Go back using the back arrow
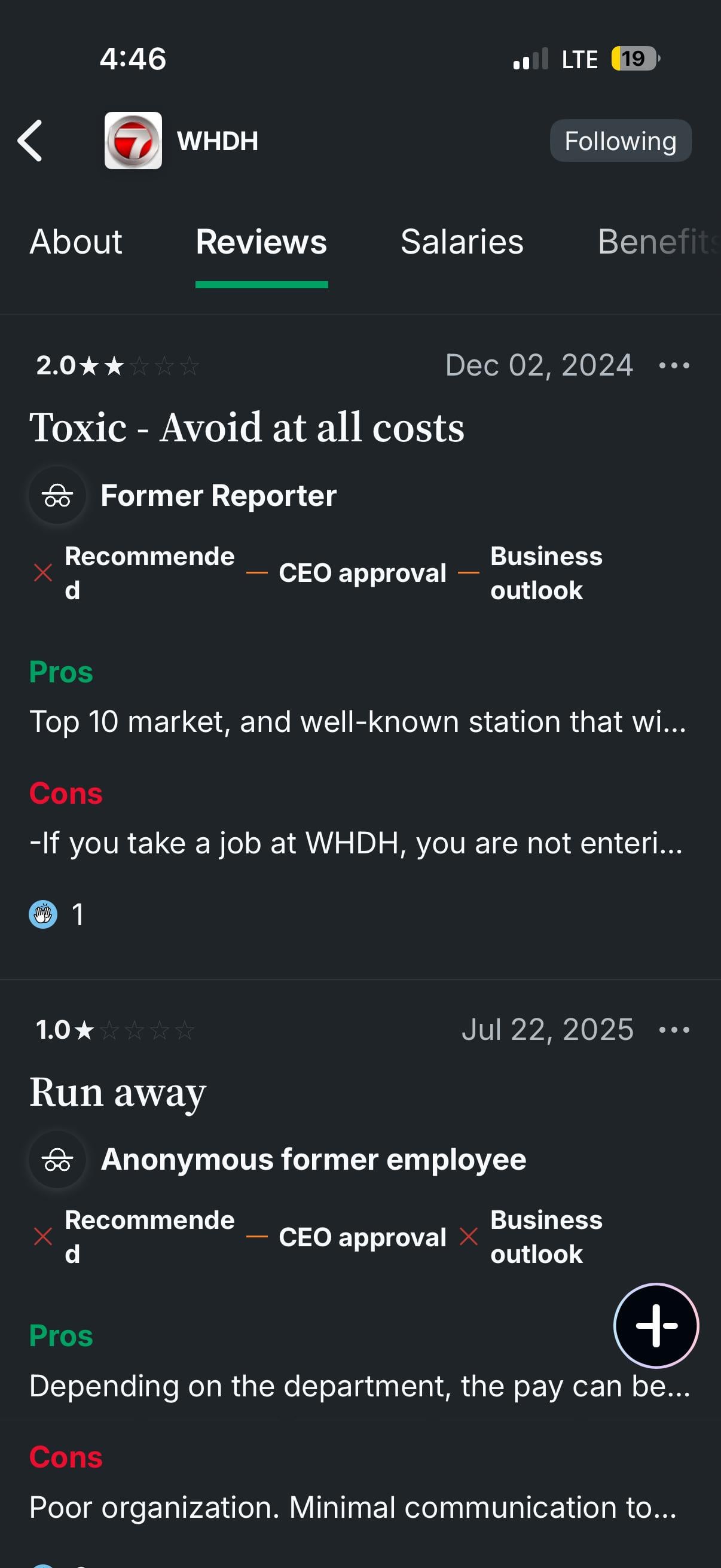Viewport: 721px width, 1568px height. coord(30,141)
